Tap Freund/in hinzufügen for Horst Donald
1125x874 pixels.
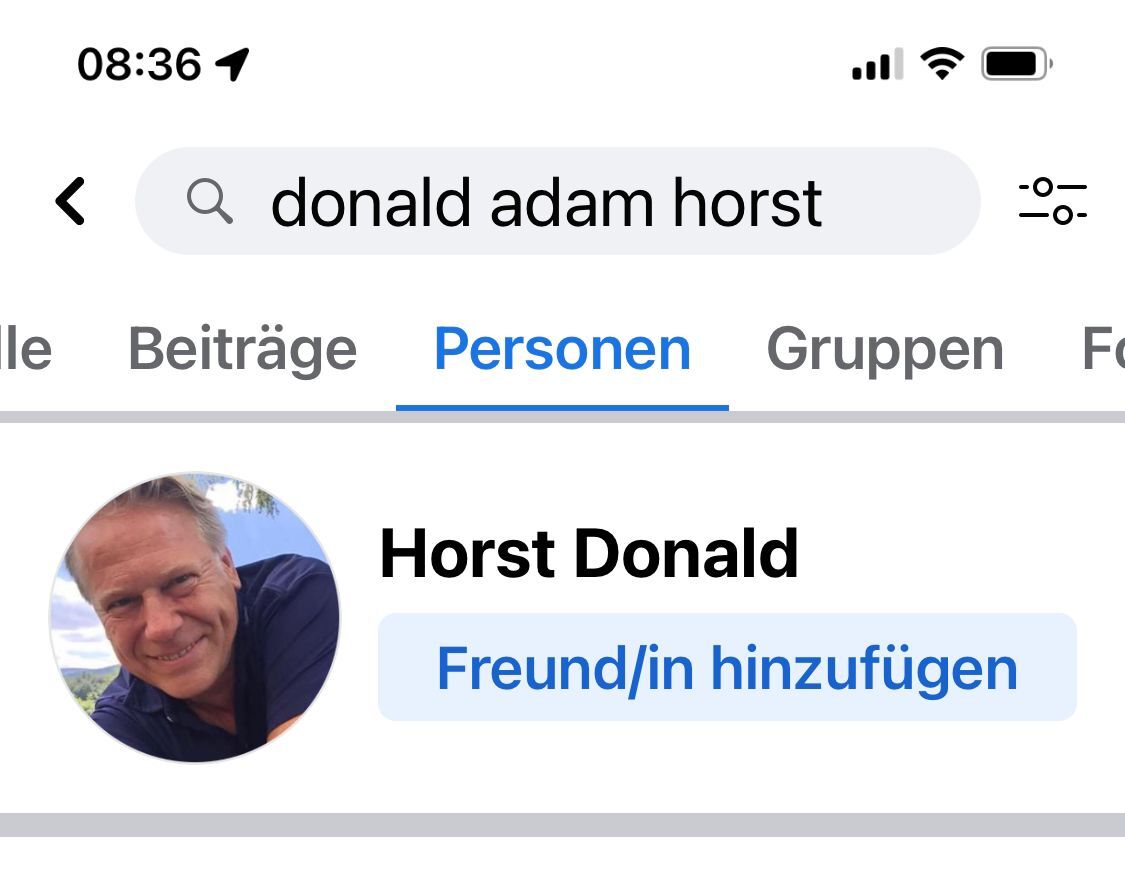(726, 668)
